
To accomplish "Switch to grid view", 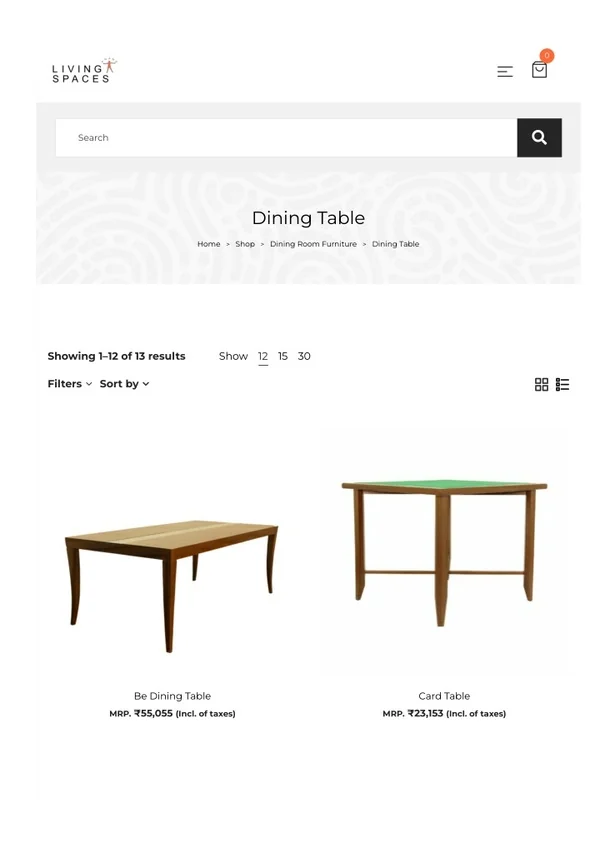I will click(x=542, y=384).
